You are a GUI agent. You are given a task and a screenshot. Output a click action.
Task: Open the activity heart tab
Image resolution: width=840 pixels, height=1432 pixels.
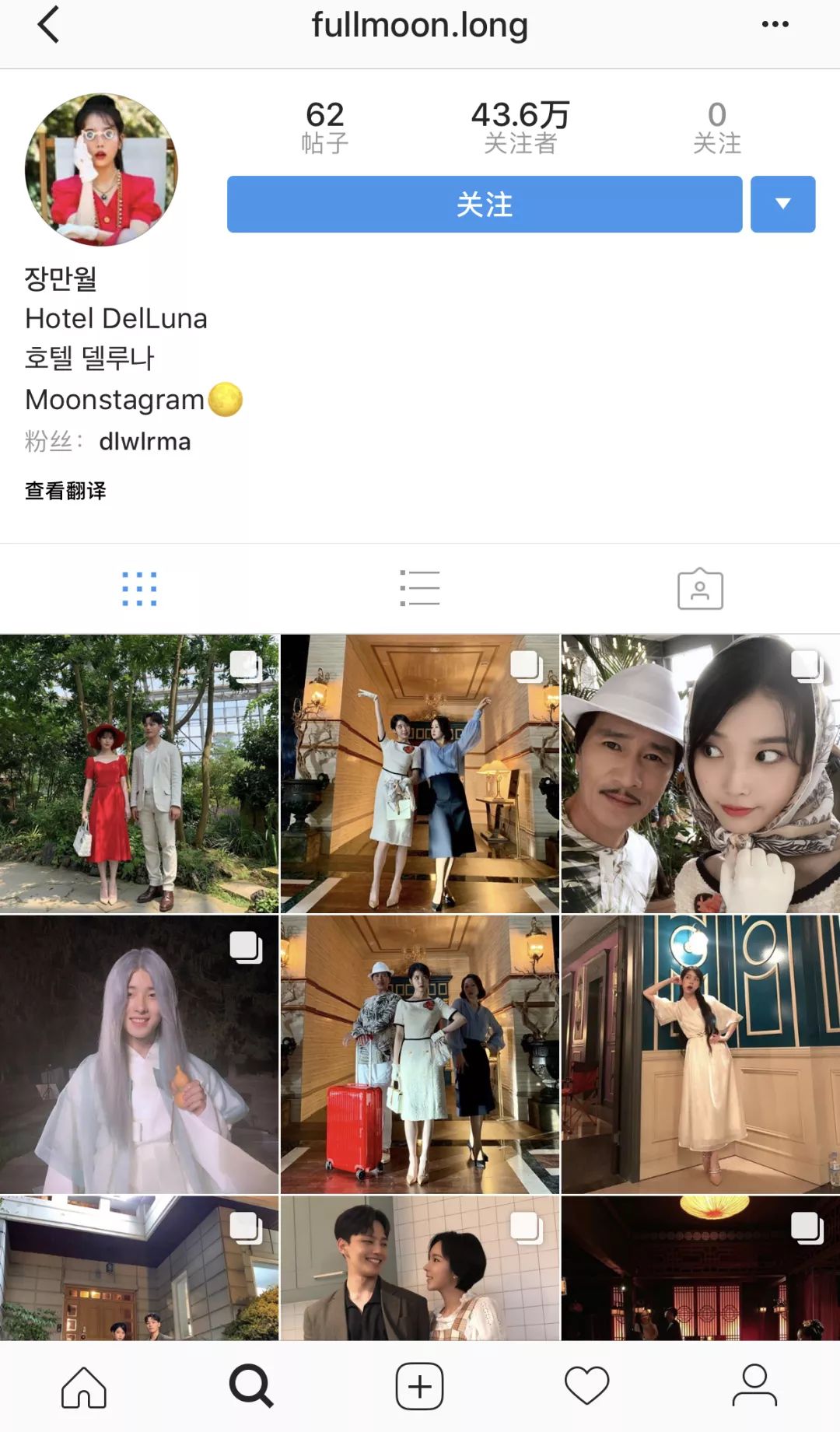tap(586, 1386)
